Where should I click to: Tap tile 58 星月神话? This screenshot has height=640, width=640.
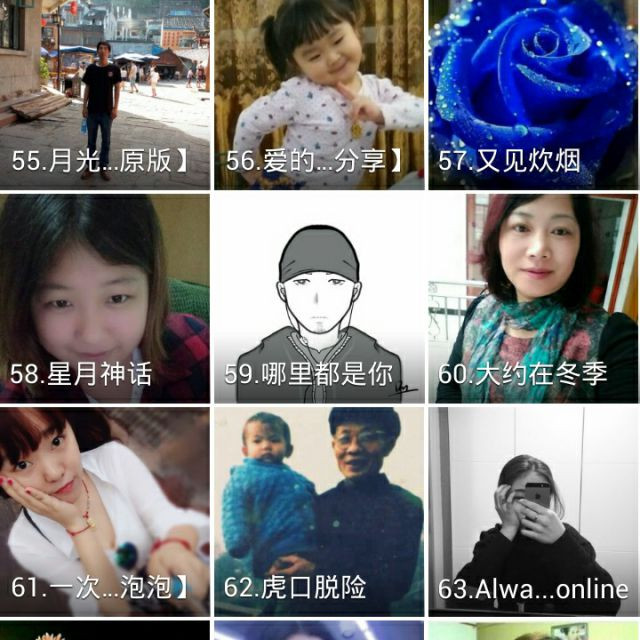pos(104,298)
